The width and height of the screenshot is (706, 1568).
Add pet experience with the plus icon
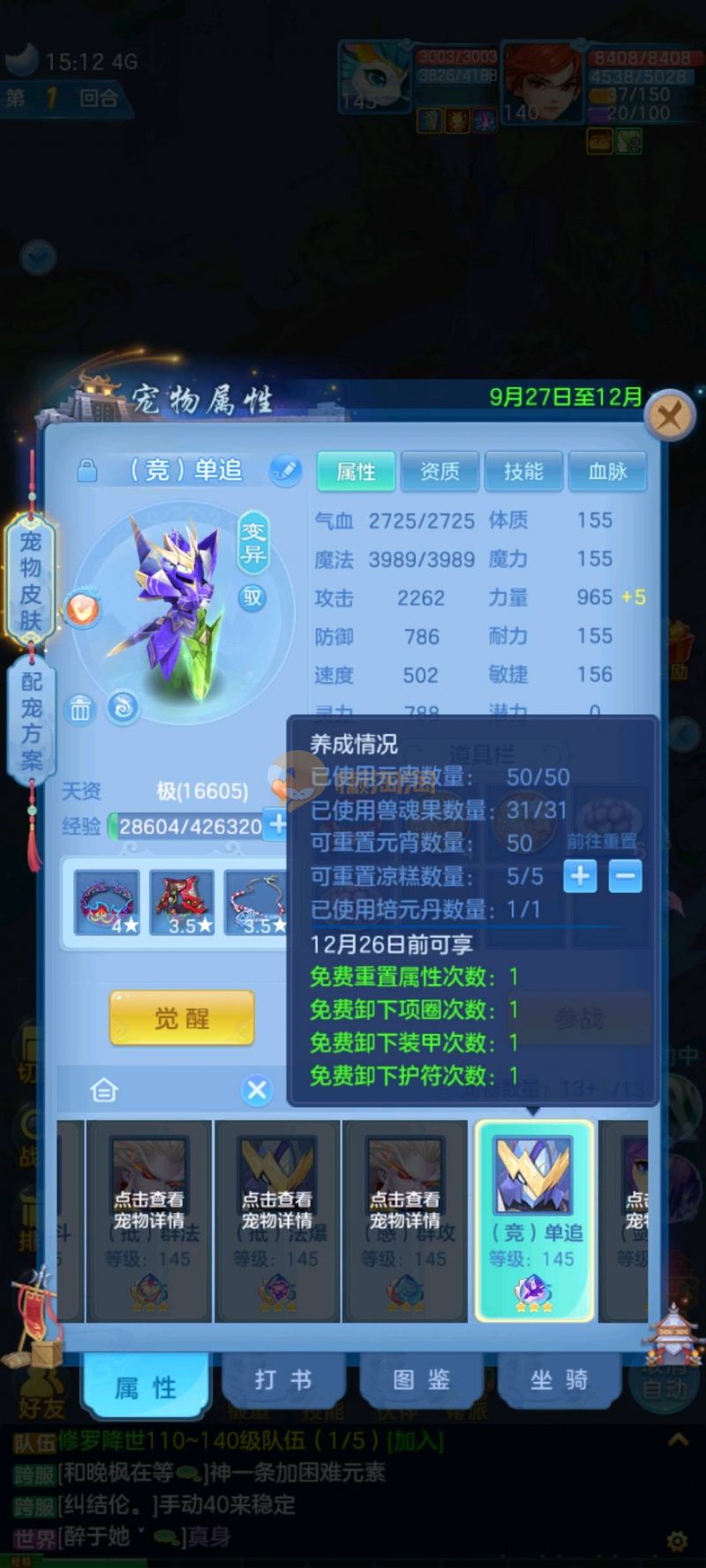[277, 825]
